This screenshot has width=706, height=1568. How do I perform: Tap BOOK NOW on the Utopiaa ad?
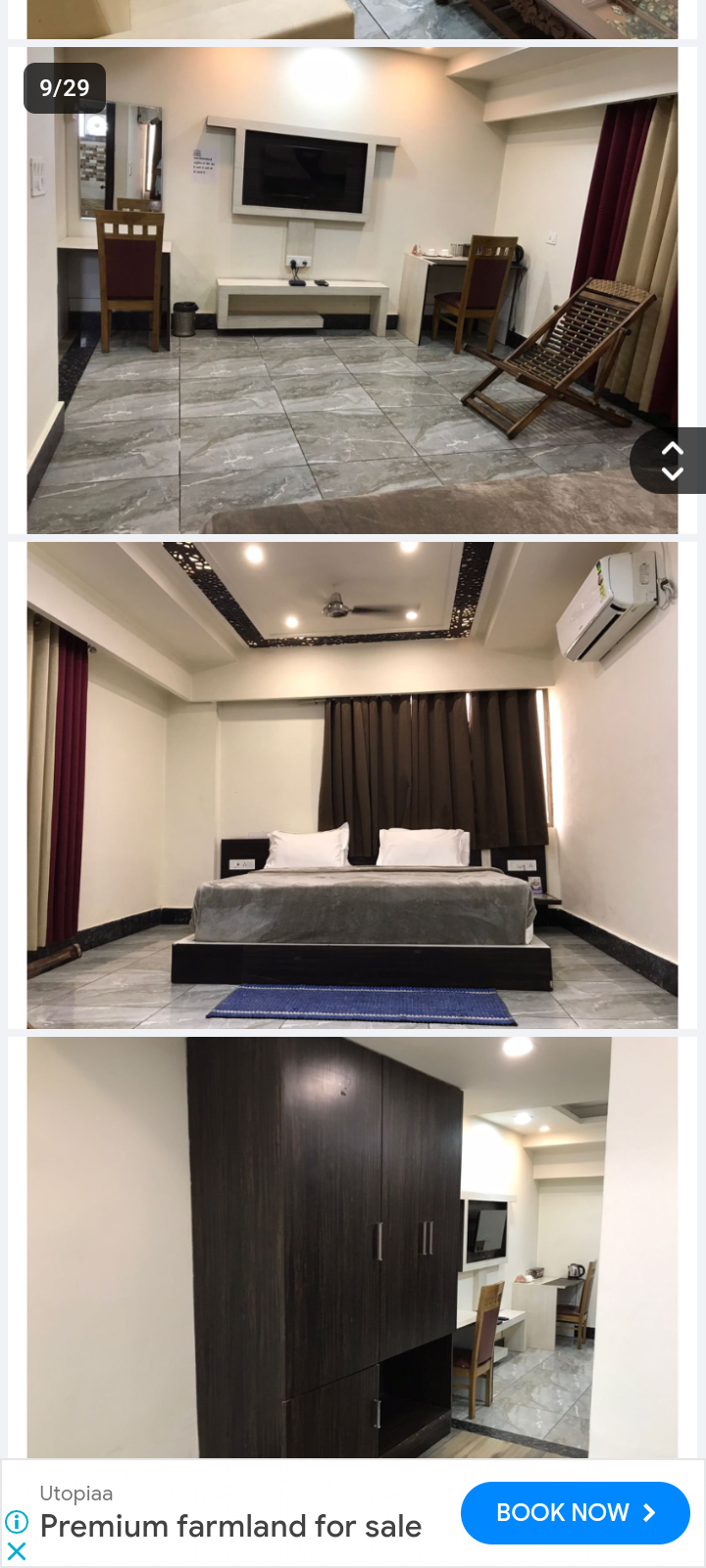click(575, 1512)
